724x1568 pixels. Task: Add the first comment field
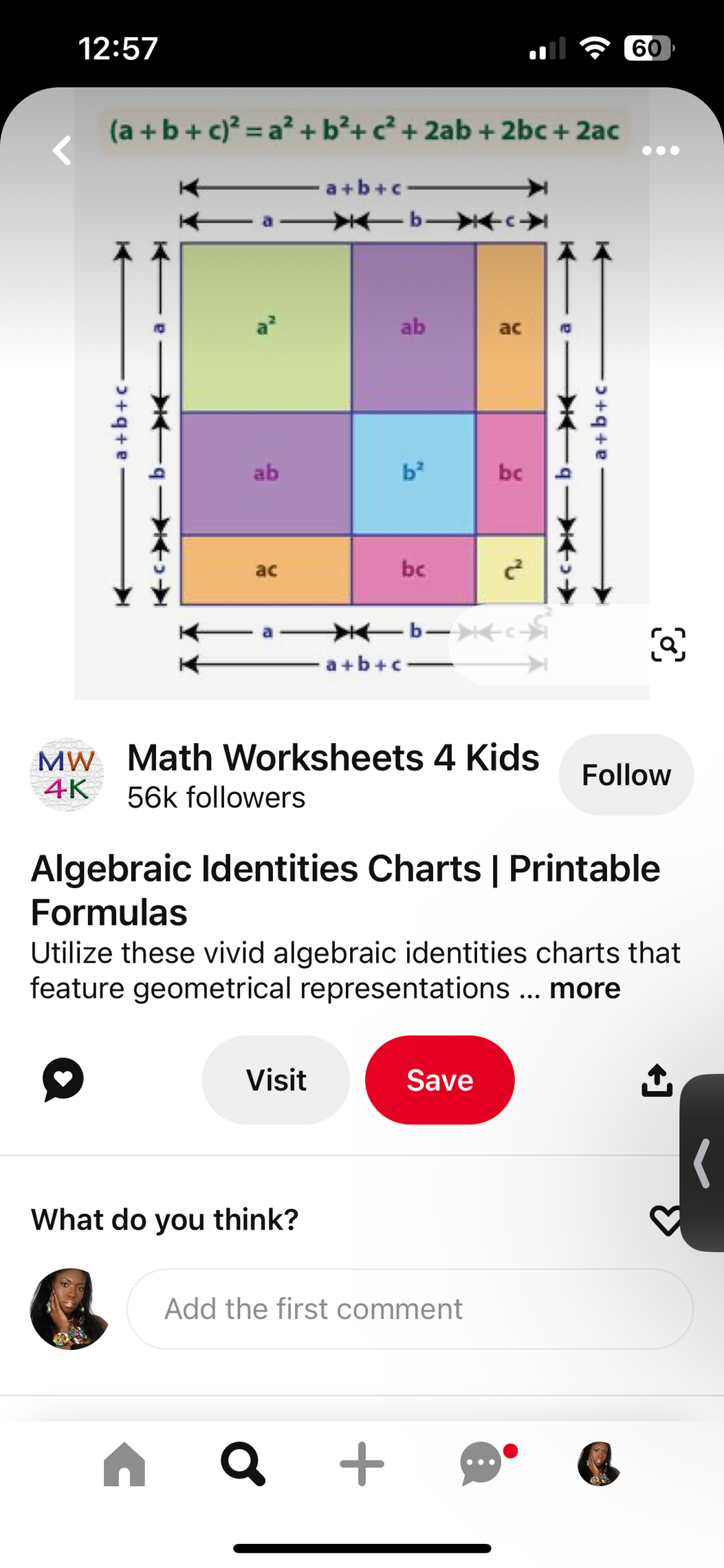coord(410,1309)
